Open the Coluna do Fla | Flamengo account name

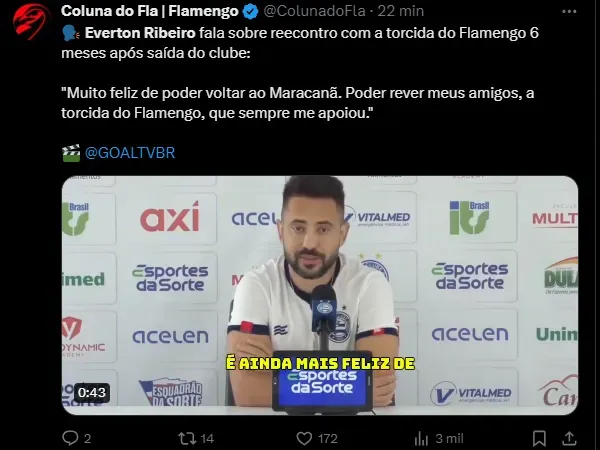[x=149, y=11]
